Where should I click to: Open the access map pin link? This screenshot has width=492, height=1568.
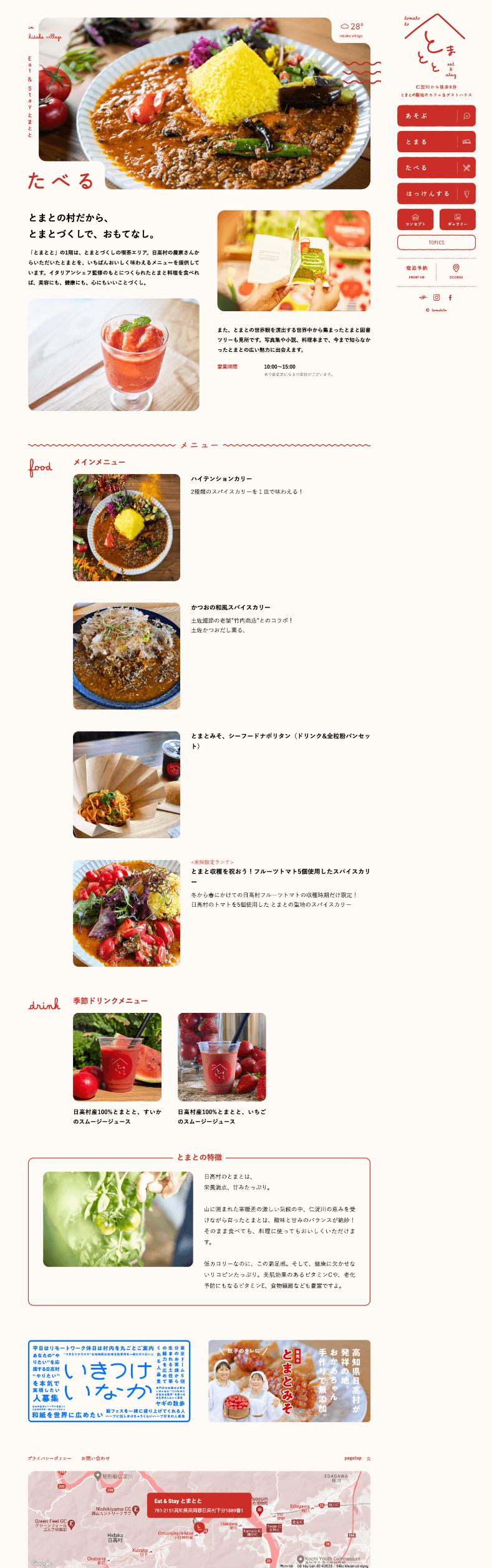(456, 271)
